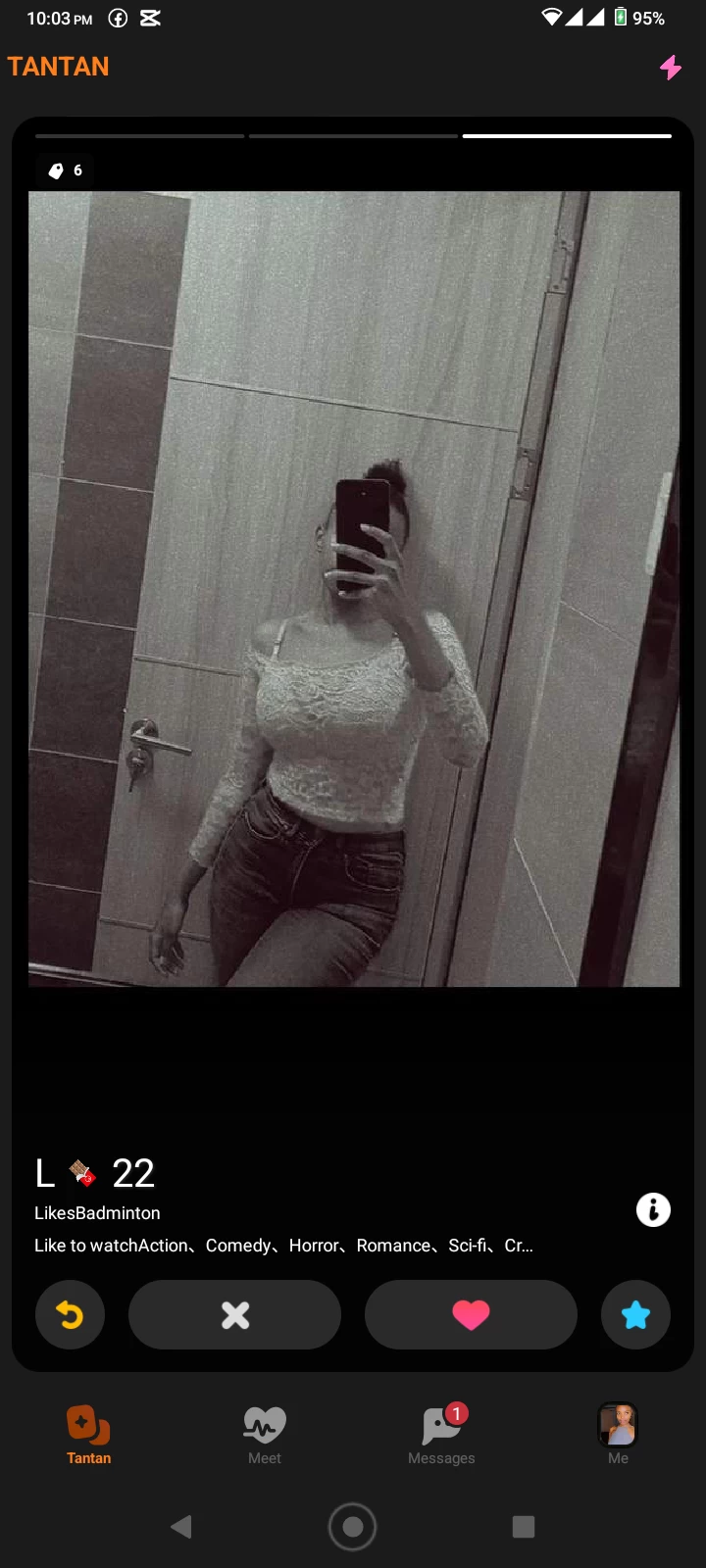Open L's profile photo card

[353, 588]
